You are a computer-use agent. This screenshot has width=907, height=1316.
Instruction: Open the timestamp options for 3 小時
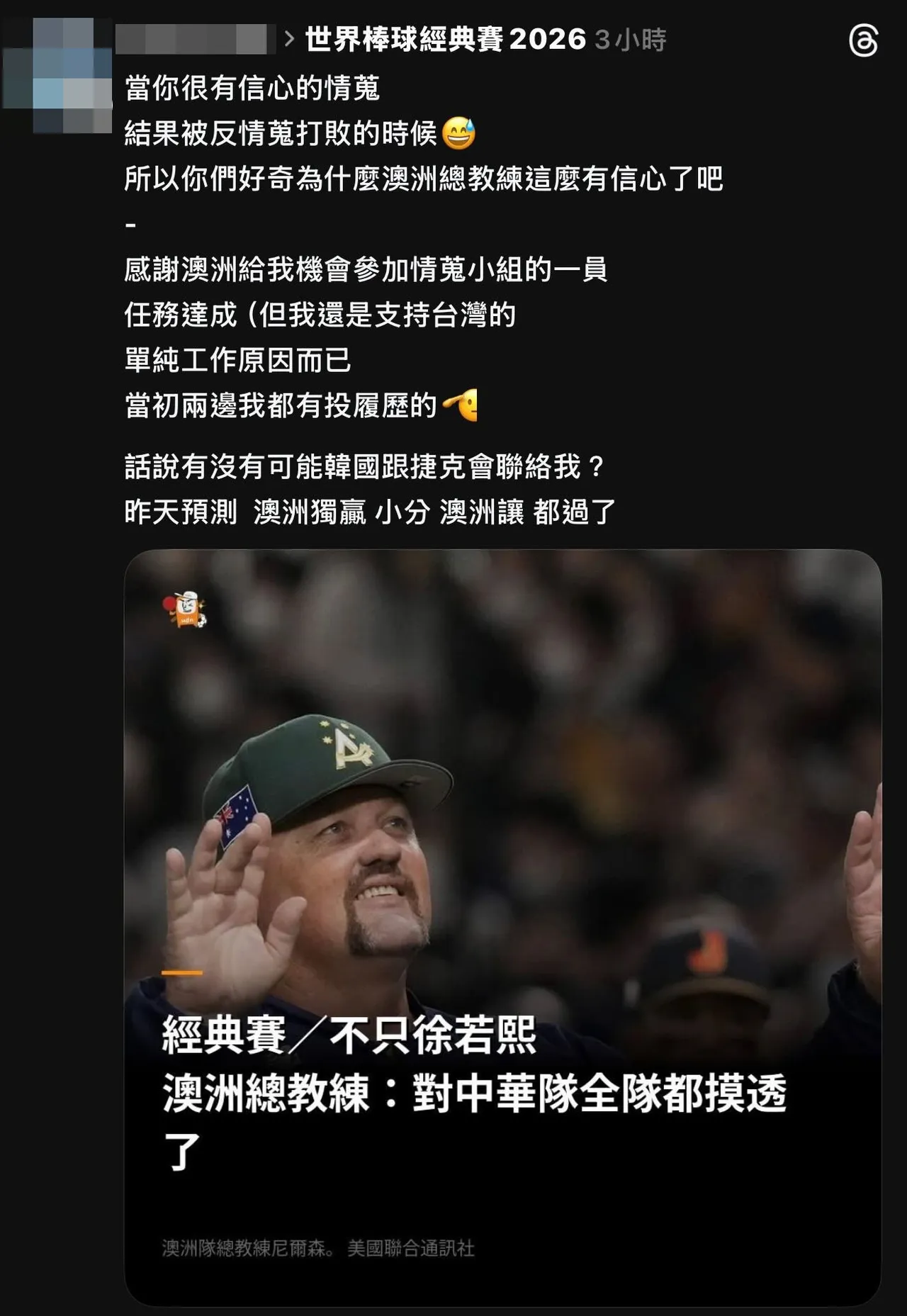pyautogui.click(x=631, y=41)
